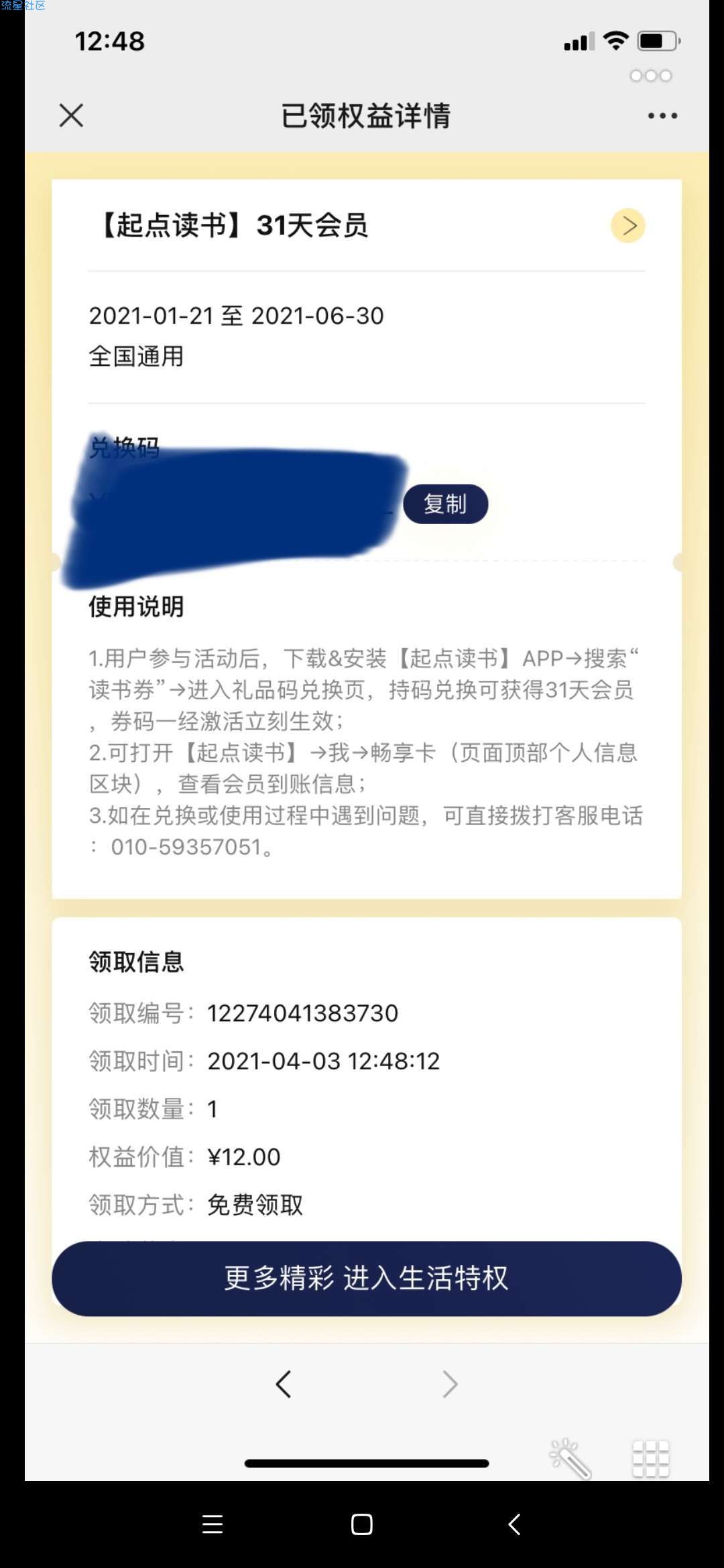Copy the redemption code with 复制
Image resolution: width=724 pixels, height=1568 pixels.
[445, 504]
